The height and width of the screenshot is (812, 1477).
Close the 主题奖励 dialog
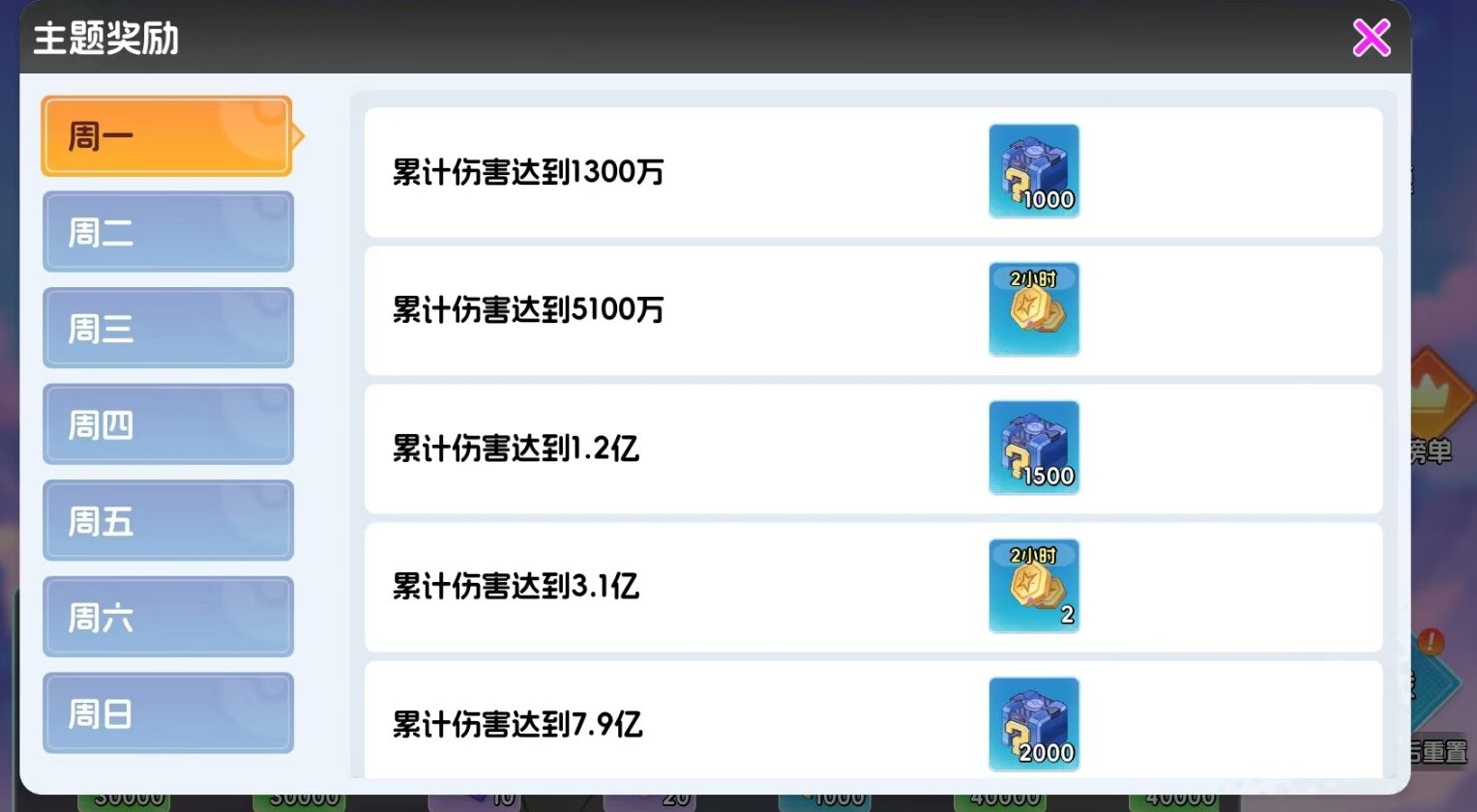tap(1371, 39)
